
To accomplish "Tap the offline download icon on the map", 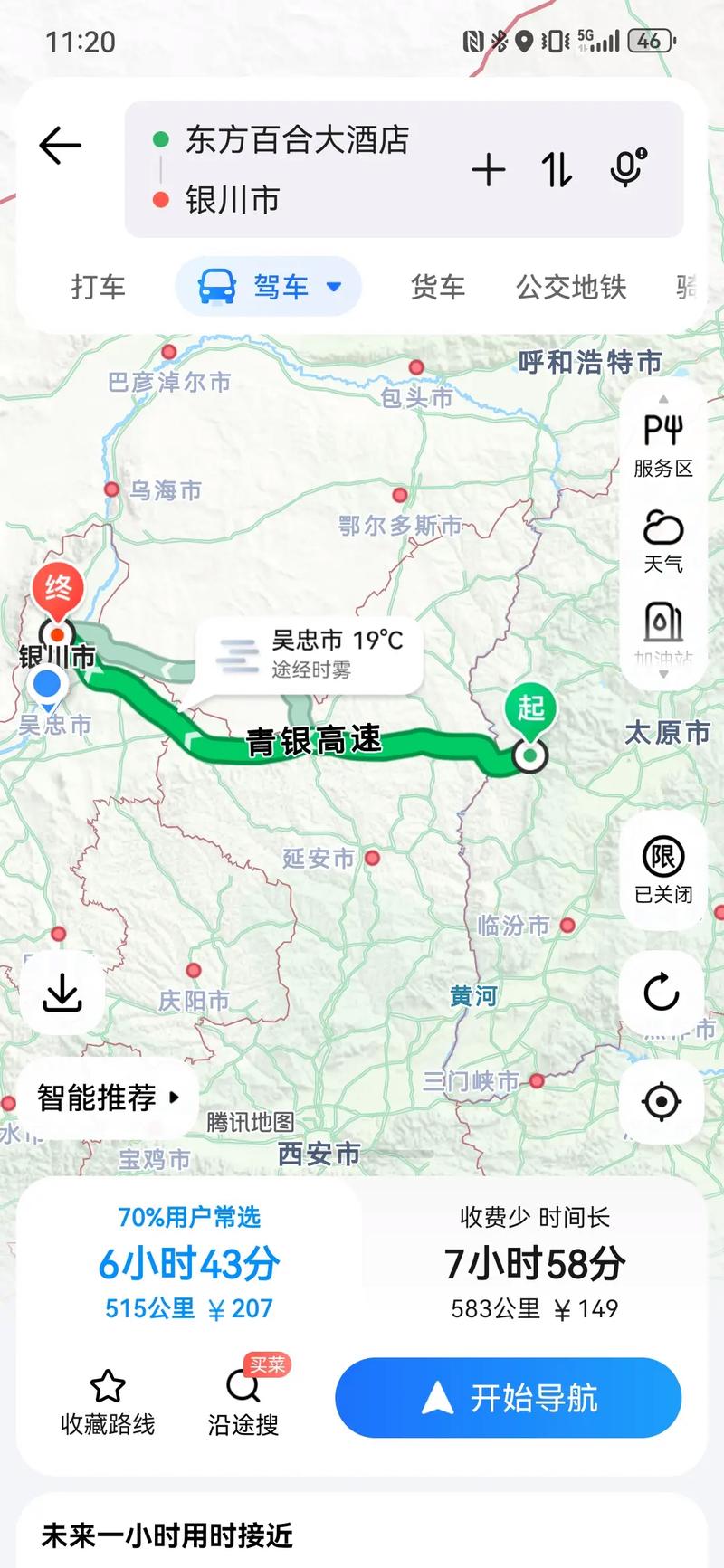I will [61, 995].
